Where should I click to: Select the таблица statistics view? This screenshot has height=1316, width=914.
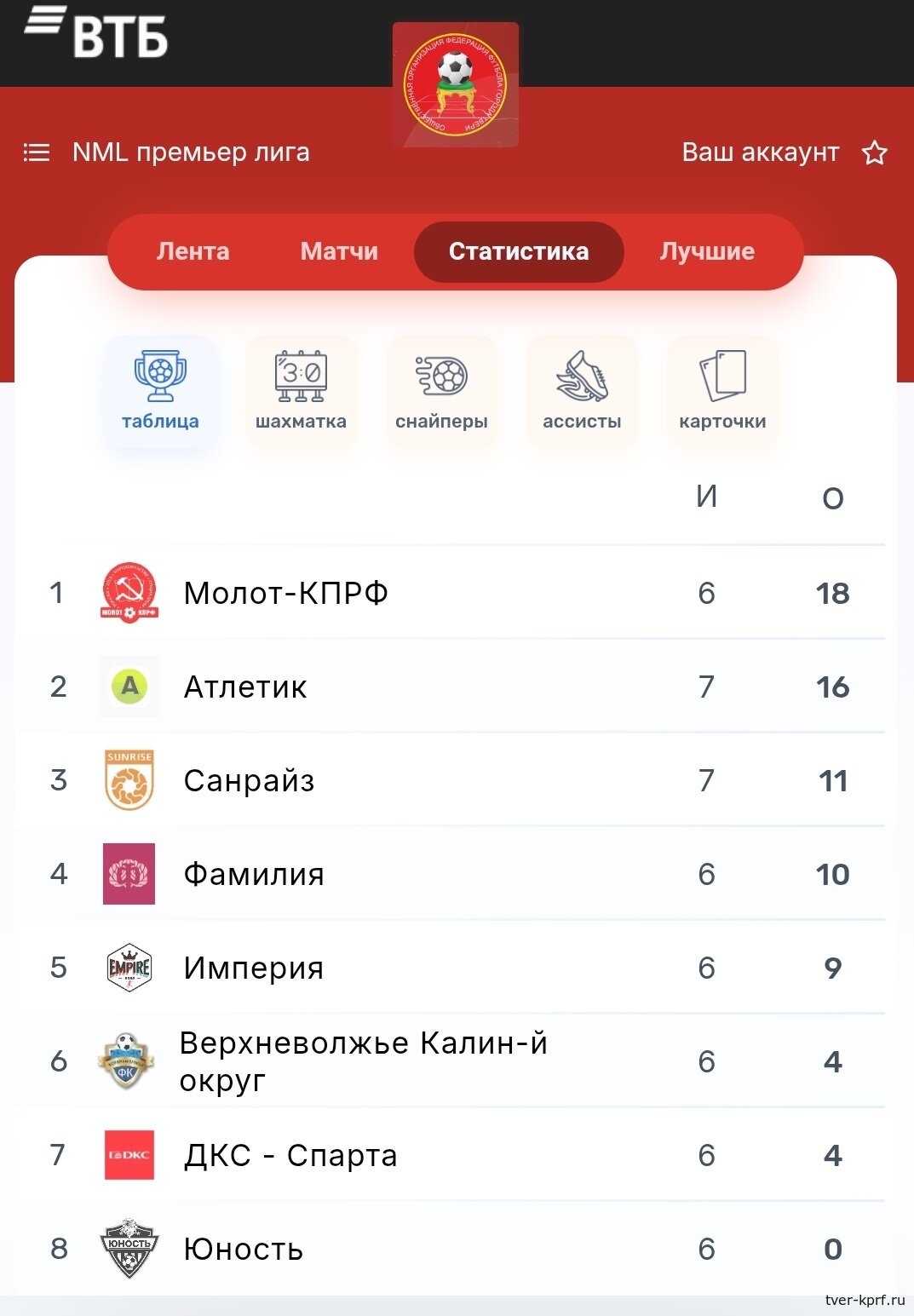coord(160,391)
